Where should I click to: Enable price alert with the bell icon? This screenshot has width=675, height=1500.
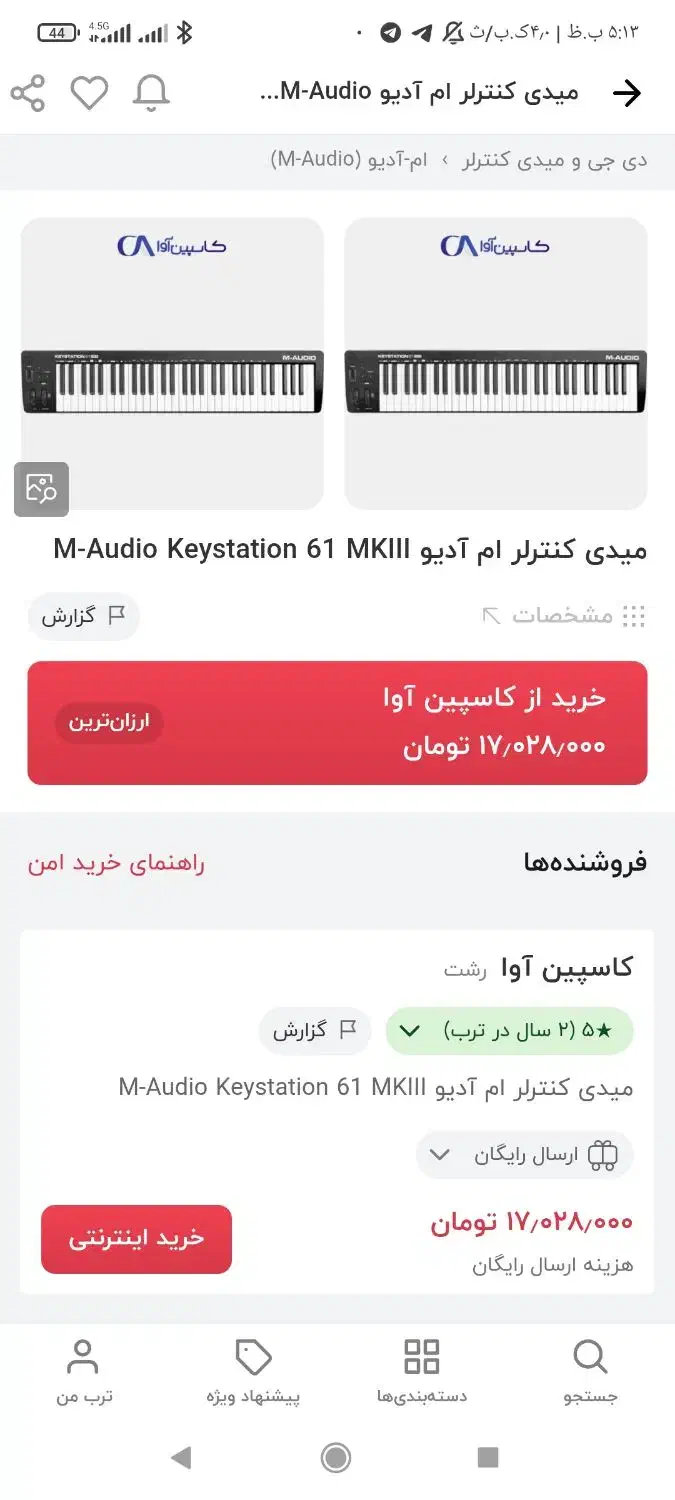click(151, 93)
